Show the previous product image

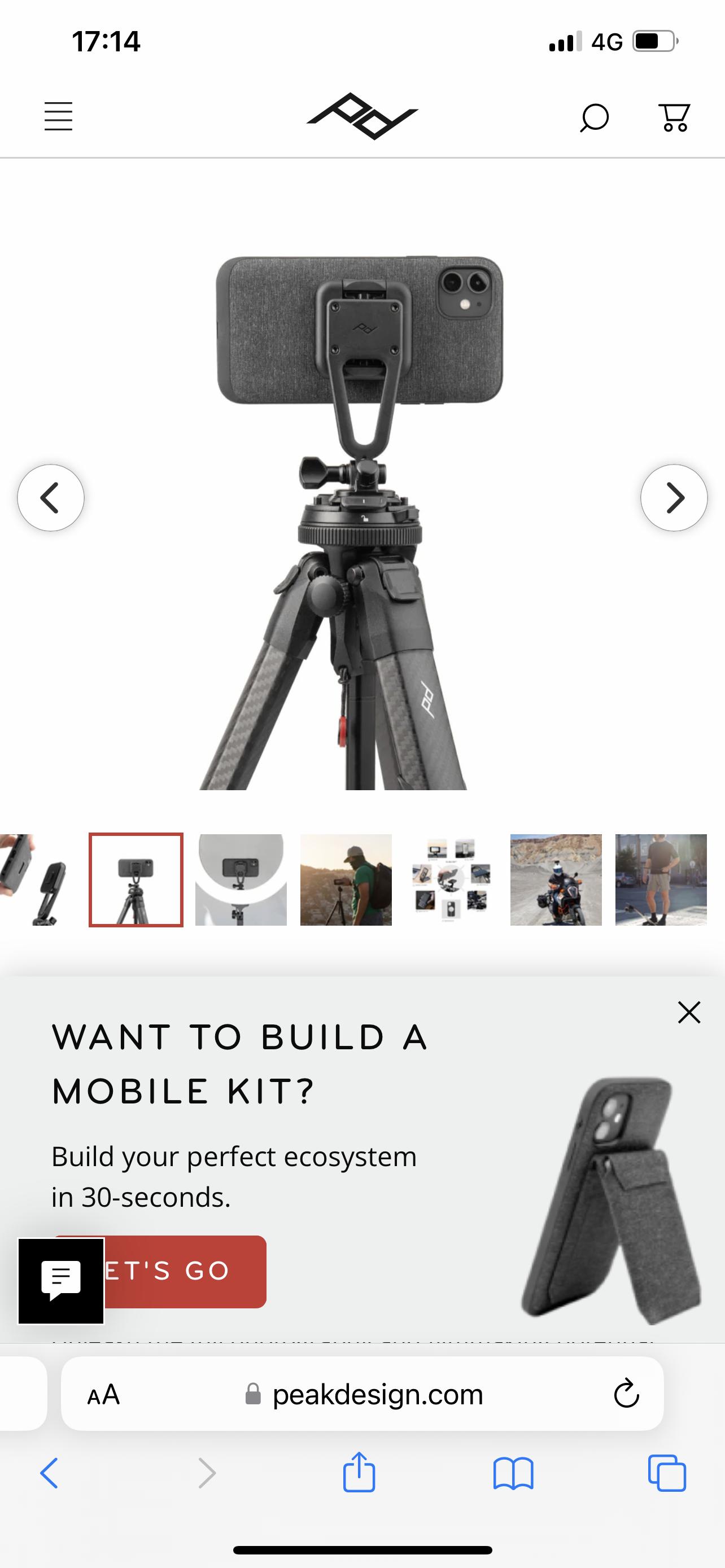(50, 498)
